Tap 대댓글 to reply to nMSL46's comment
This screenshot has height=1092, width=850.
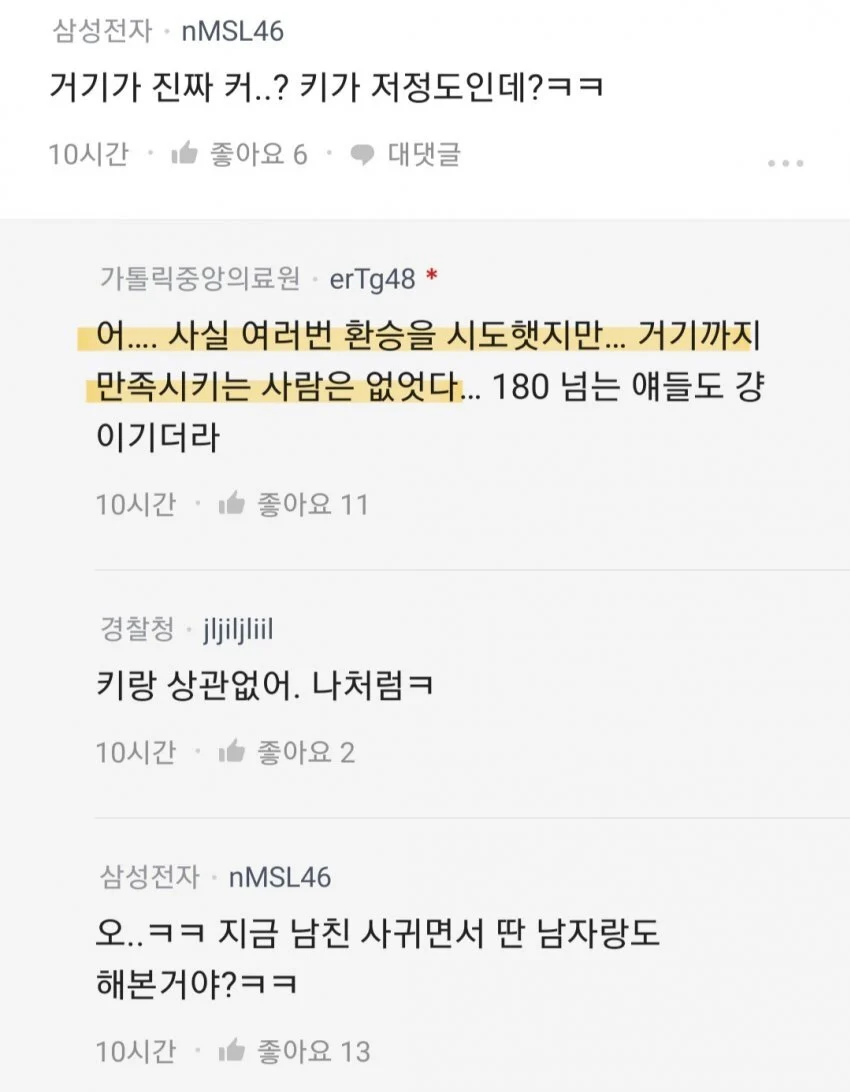407,155
